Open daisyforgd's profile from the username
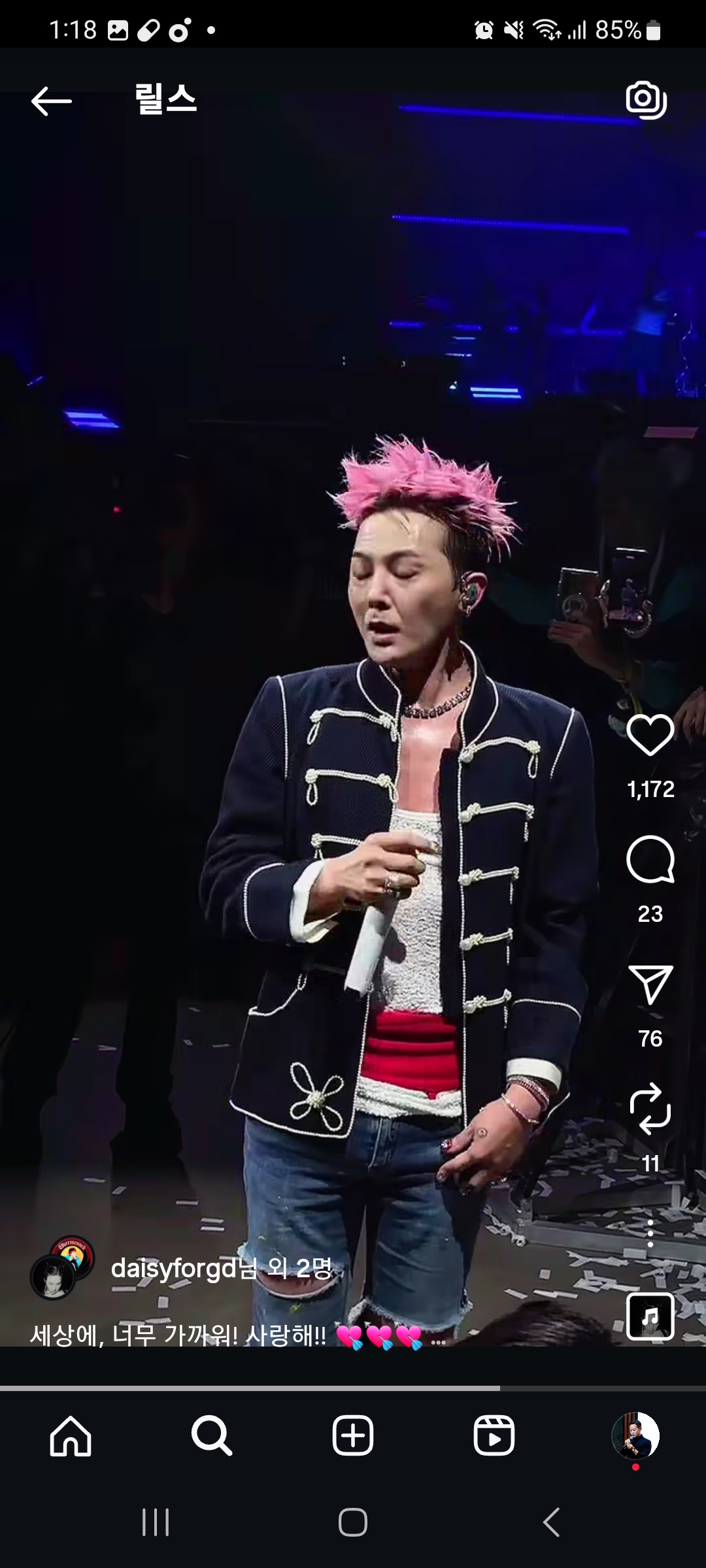Image resolution: width=706 pixels, height=1568 pixels. [173, 1268]
